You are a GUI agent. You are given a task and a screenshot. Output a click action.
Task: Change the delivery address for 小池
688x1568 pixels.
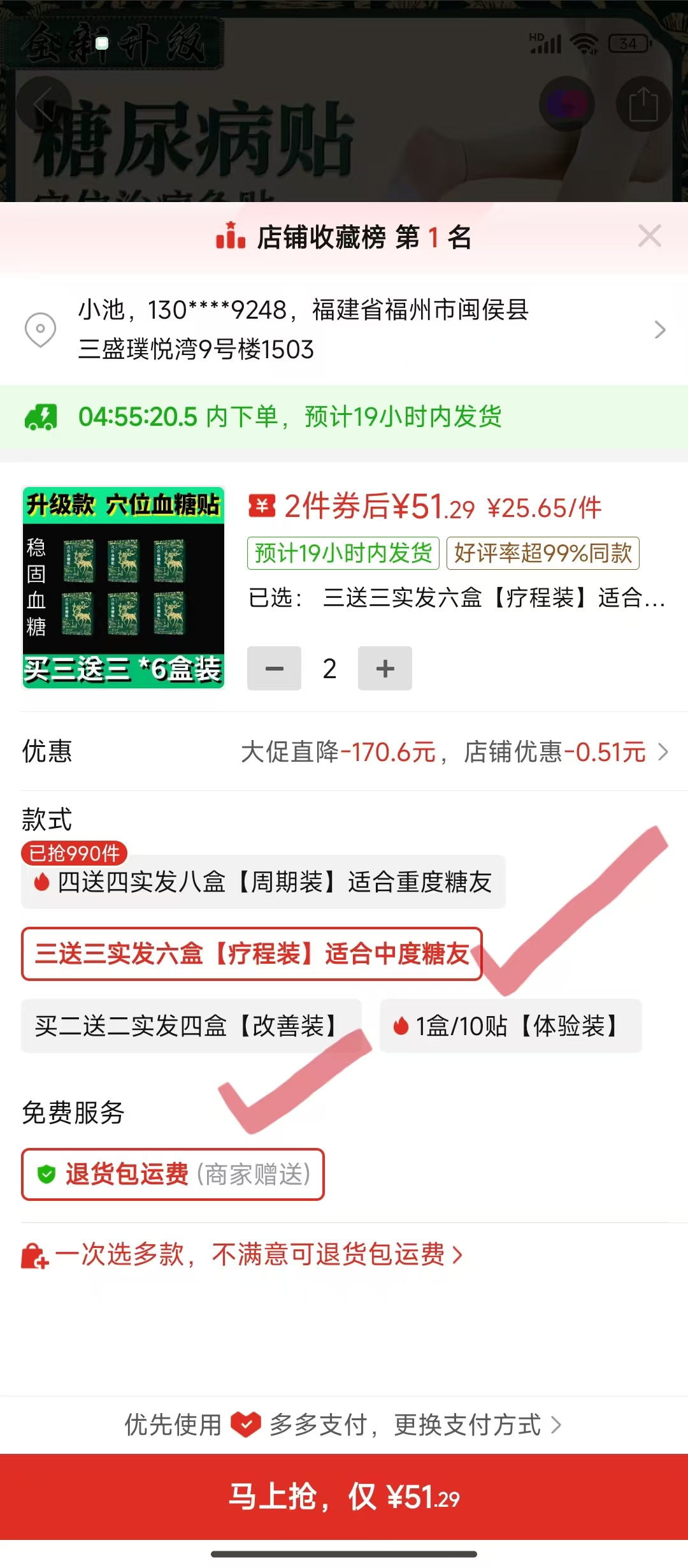[344, 330]
